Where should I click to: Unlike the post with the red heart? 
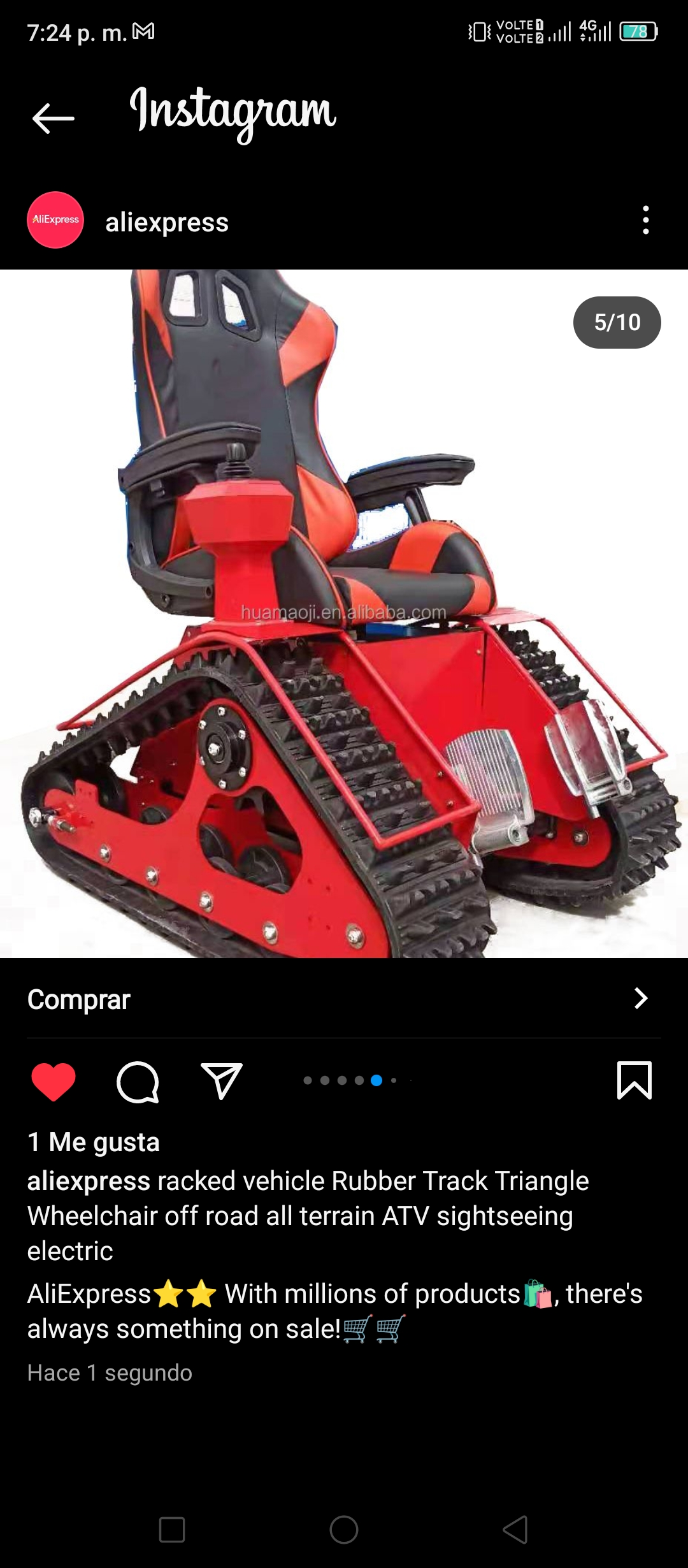54,1082
